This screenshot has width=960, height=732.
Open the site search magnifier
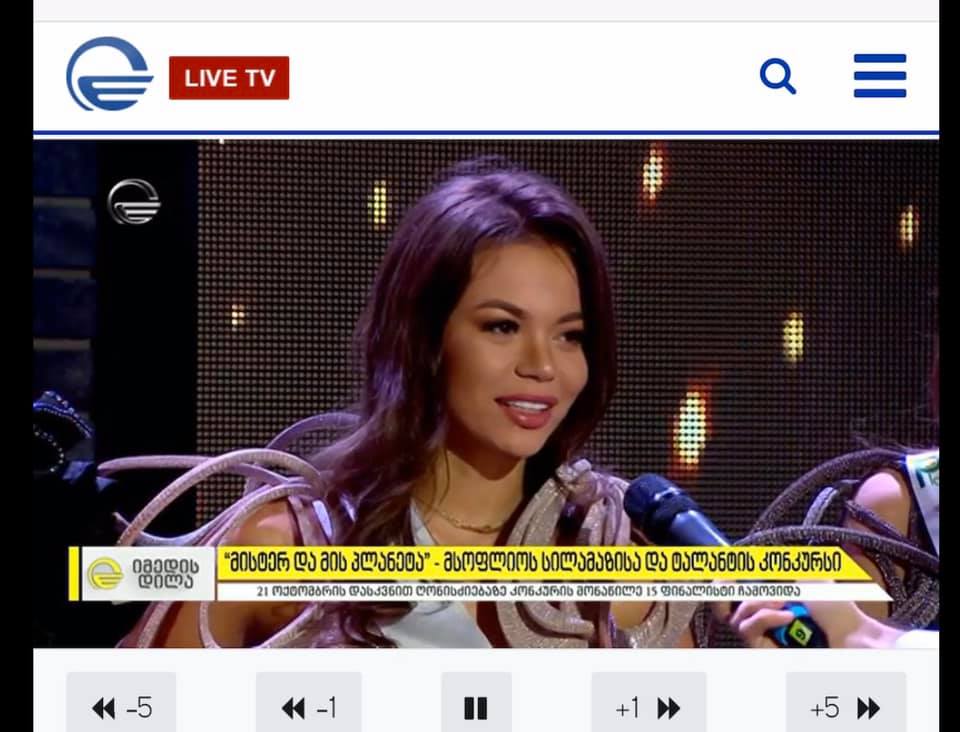click(x=777, y=76)
